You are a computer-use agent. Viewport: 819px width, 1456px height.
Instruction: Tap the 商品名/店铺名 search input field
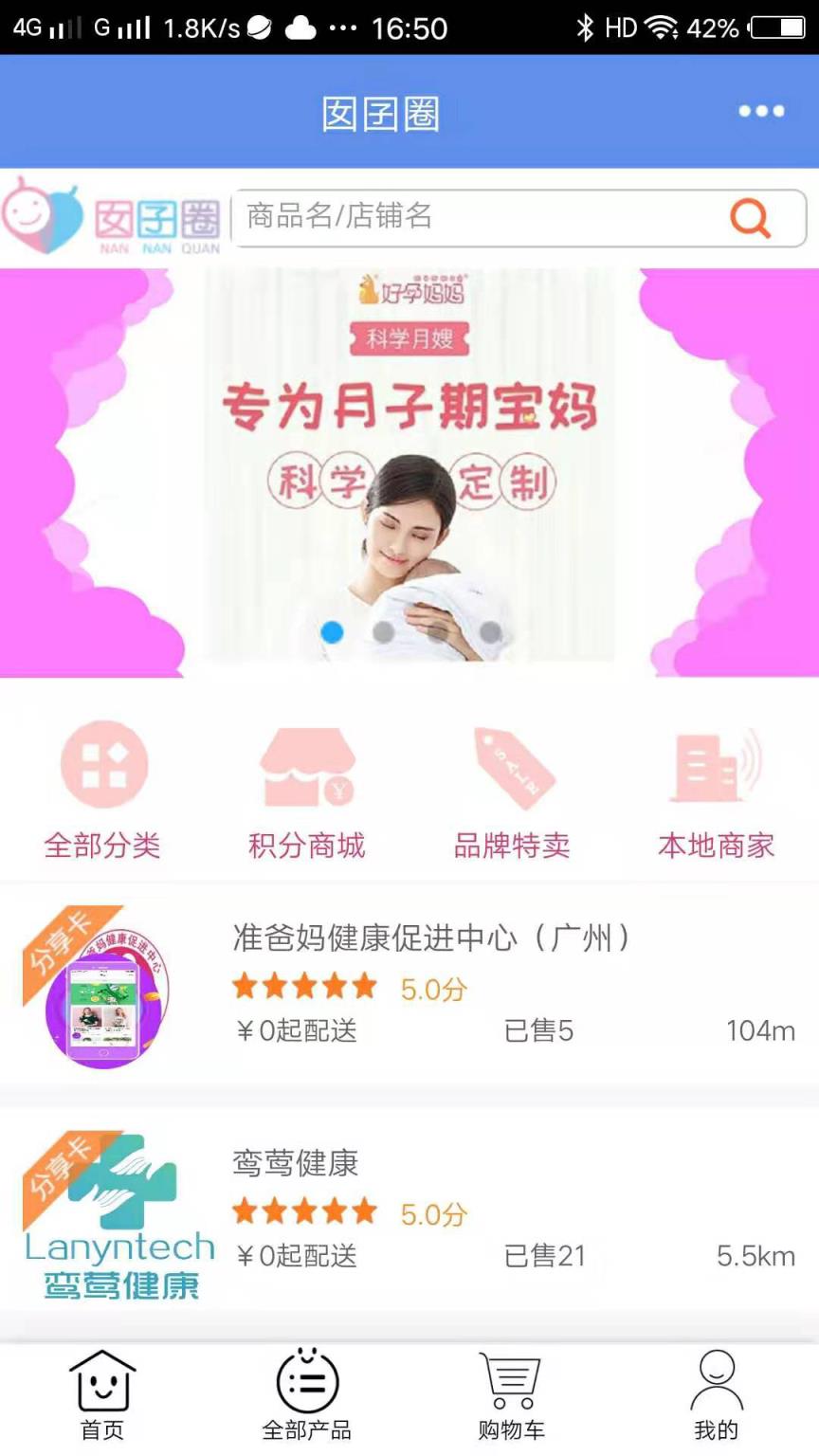tap(474, 218)
